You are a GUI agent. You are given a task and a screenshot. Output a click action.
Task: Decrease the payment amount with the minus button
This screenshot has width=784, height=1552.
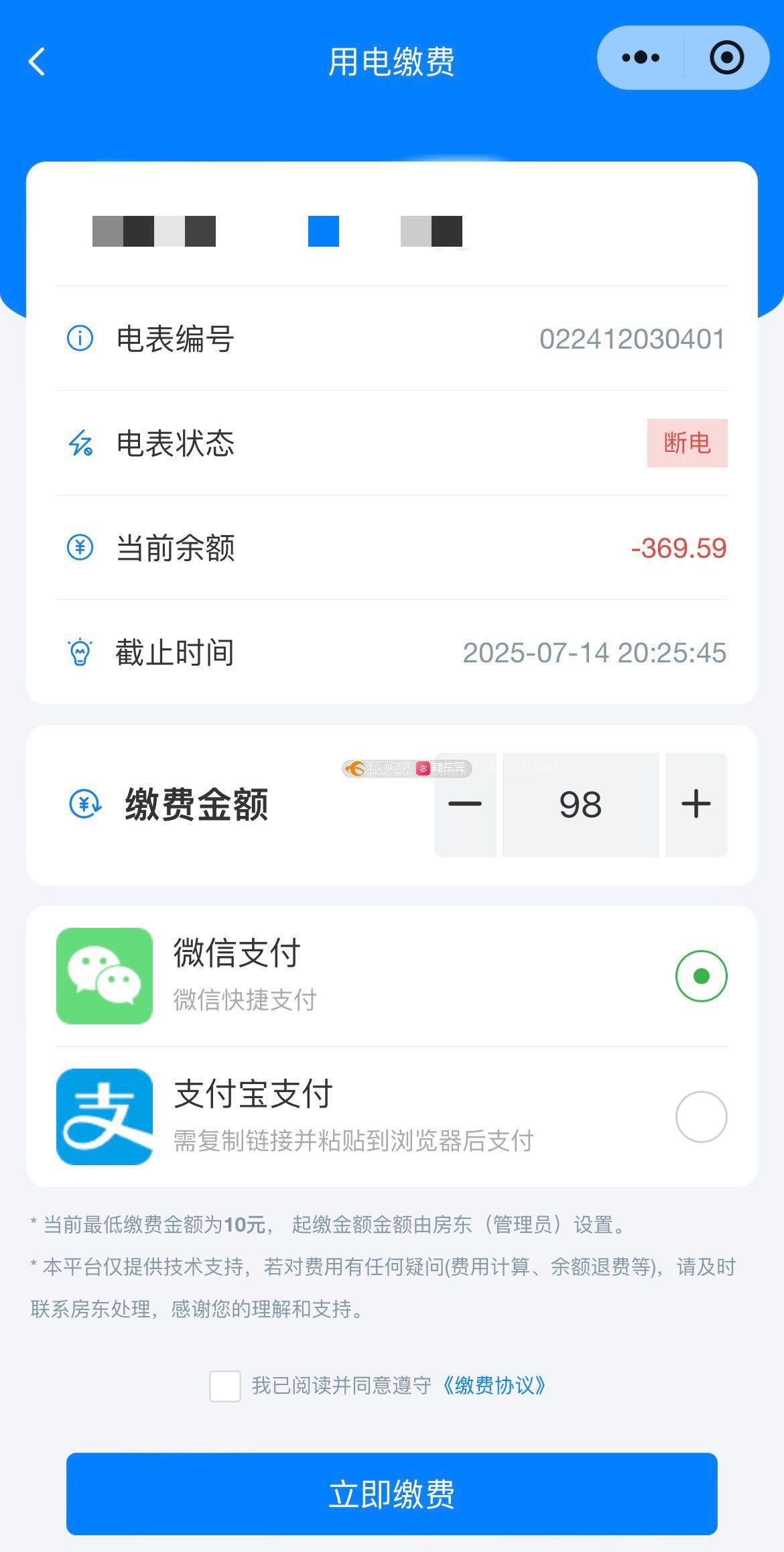465,804
